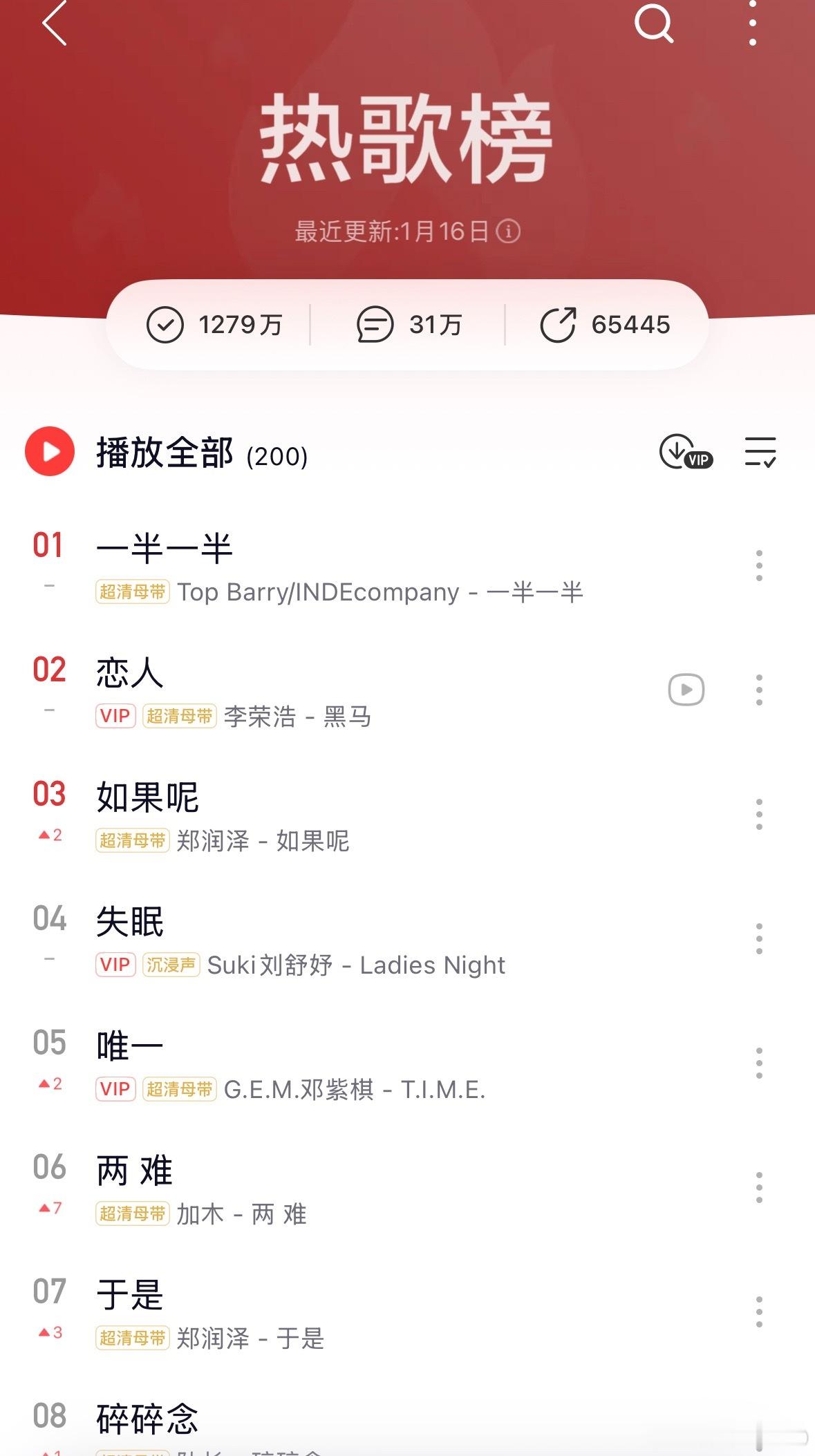Open the search icon at top
The width and height of the screenshot is (815, 1456).
point(653,26)
